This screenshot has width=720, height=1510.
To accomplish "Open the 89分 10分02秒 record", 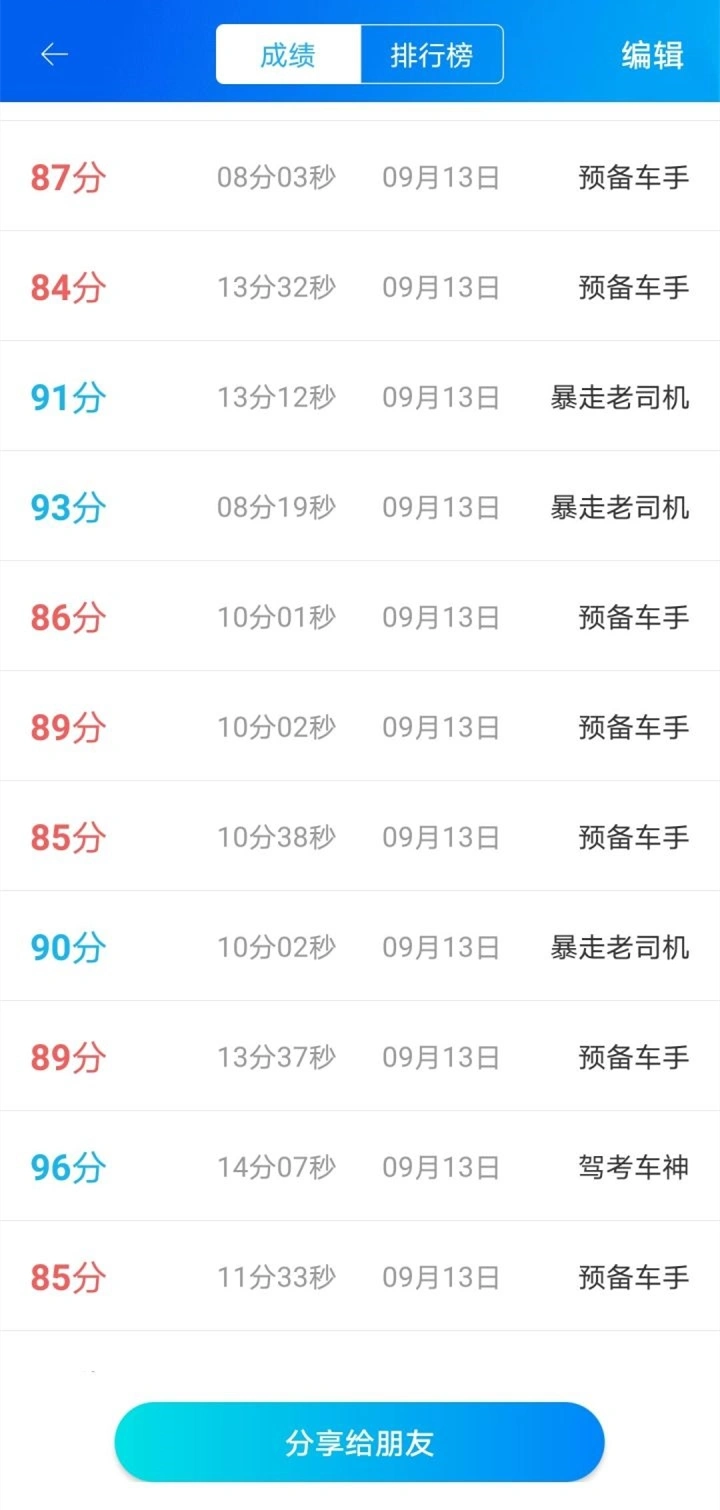I will tap(360, 726).
